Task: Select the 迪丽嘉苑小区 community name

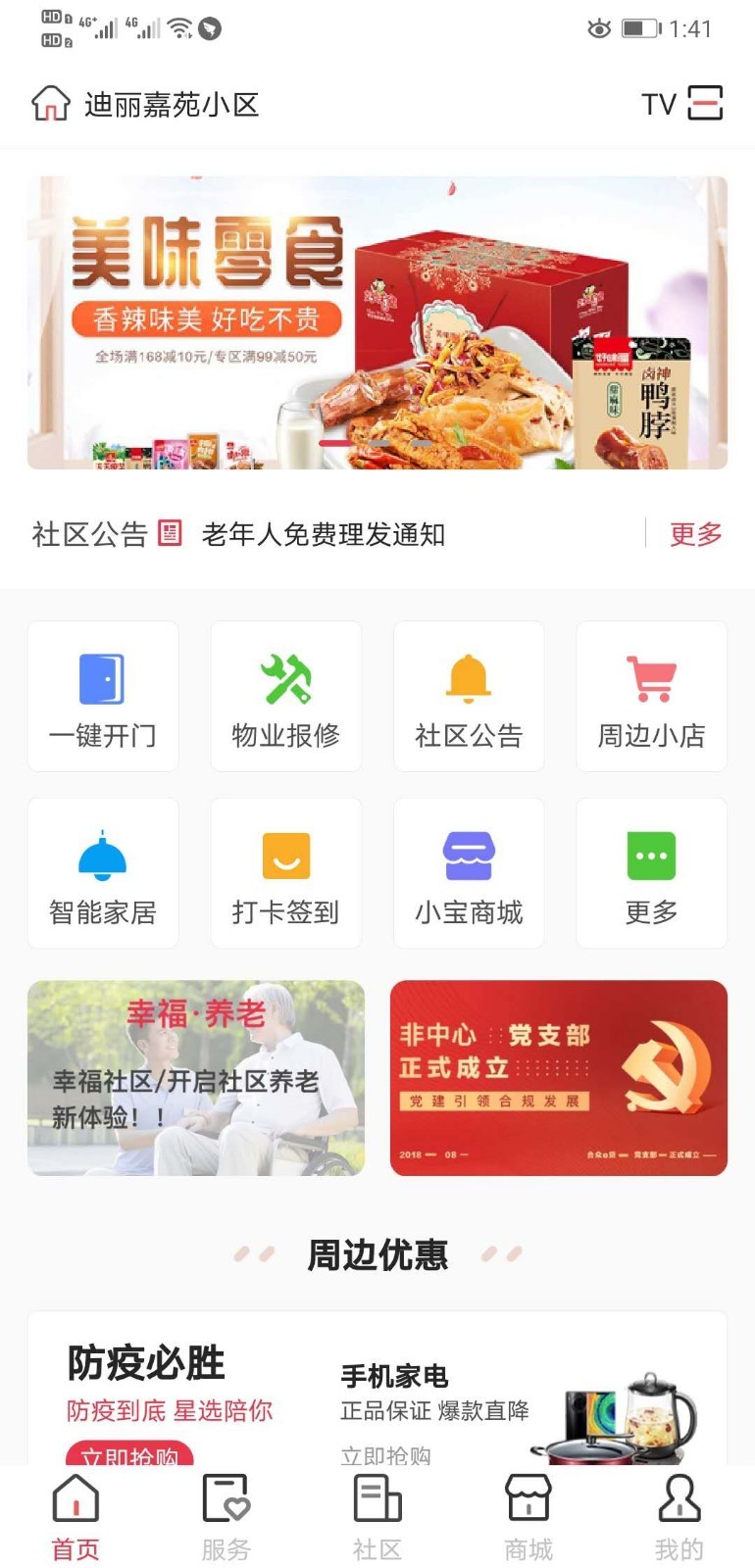Action: [171, 104]
